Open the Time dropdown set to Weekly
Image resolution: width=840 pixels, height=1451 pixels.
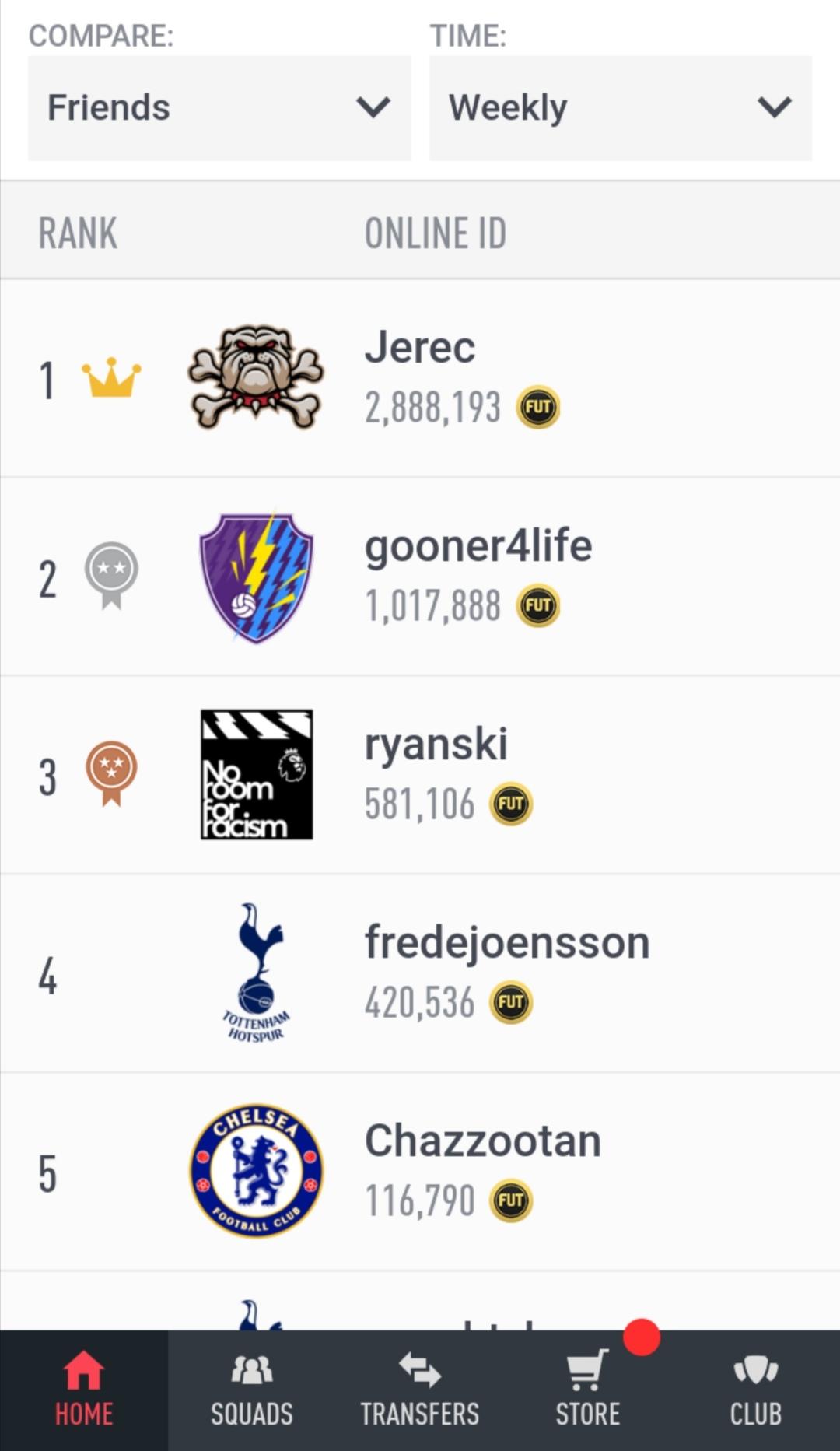[x=620, y=107]
